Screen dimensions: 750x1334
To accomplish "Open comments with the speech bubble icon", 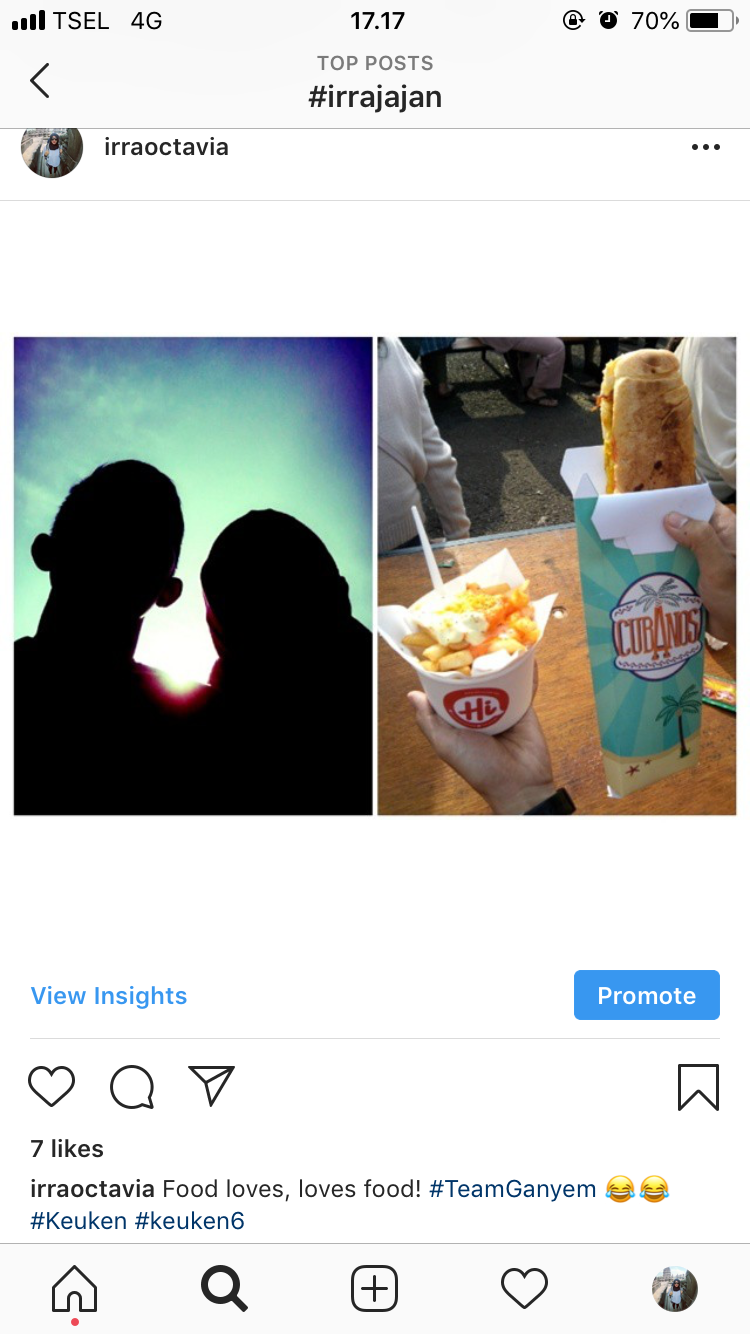I will [132, 1087].
